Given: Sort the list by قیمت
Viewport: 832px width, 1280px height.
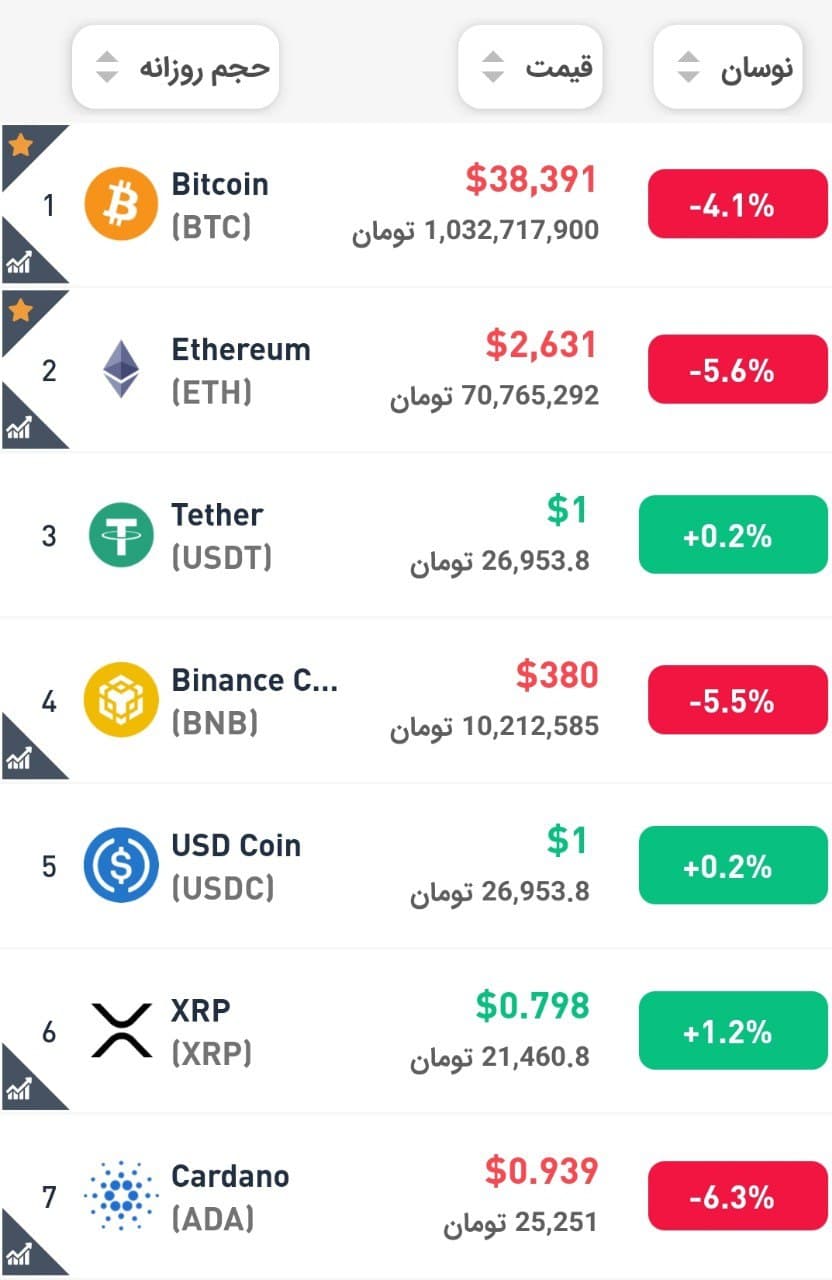Looking at the screenshot, I should click(530, 68).
